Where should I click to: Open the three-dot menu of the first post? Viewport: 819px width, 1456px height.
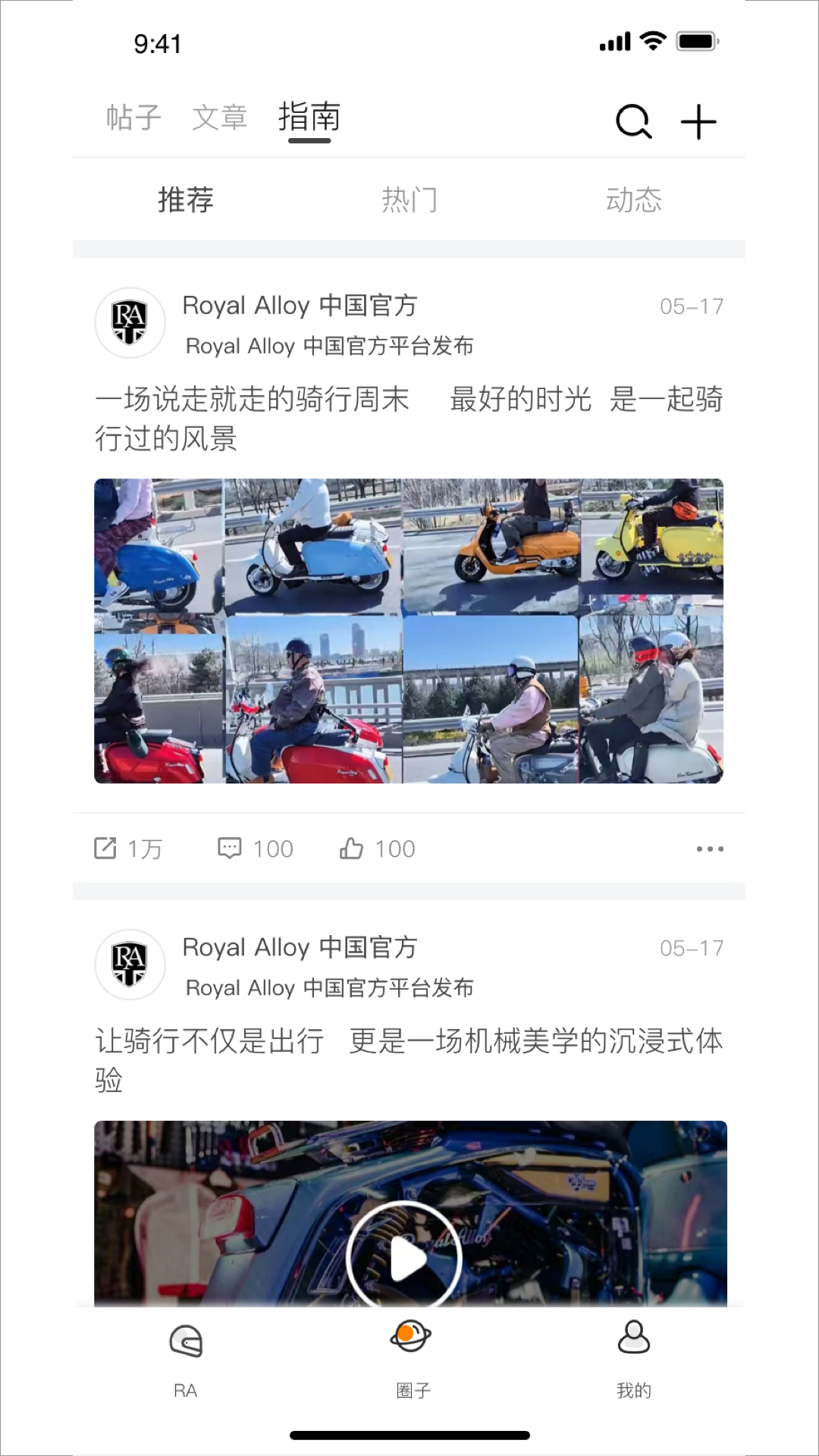pos(709,849)
